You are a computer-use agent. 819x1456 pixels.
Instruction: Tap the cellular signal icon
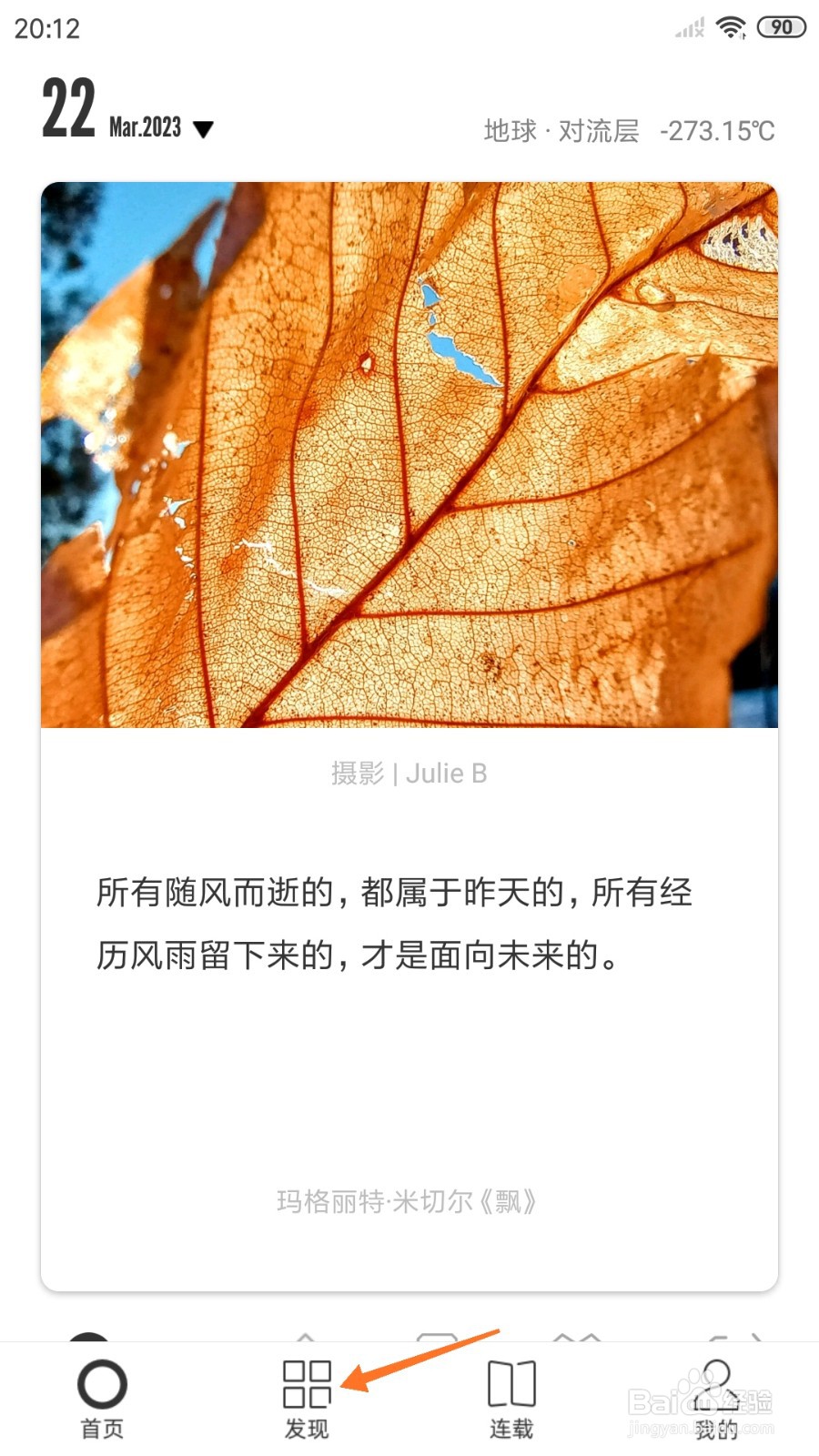689,27
